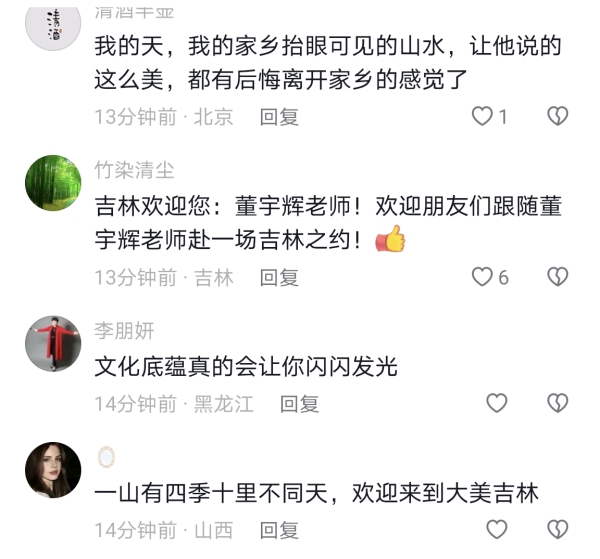Dislike 竹染清尘's comment
The width and height of the screenshot is (600, 559).
[x=557, y=277]
